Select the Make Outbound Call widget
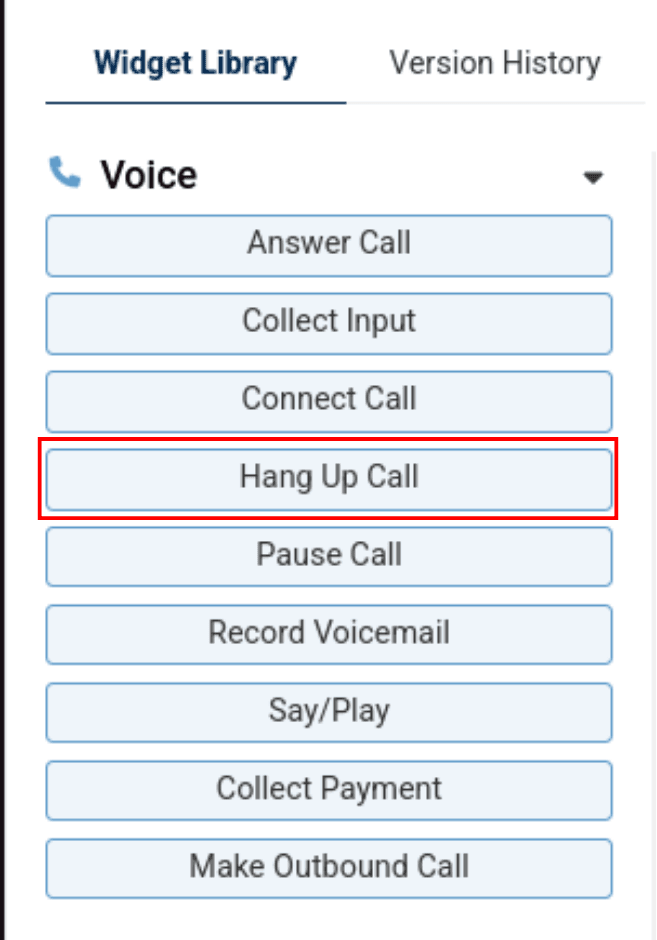The height and width of the screenshot is (940, 657). click(x=329, y=869)
